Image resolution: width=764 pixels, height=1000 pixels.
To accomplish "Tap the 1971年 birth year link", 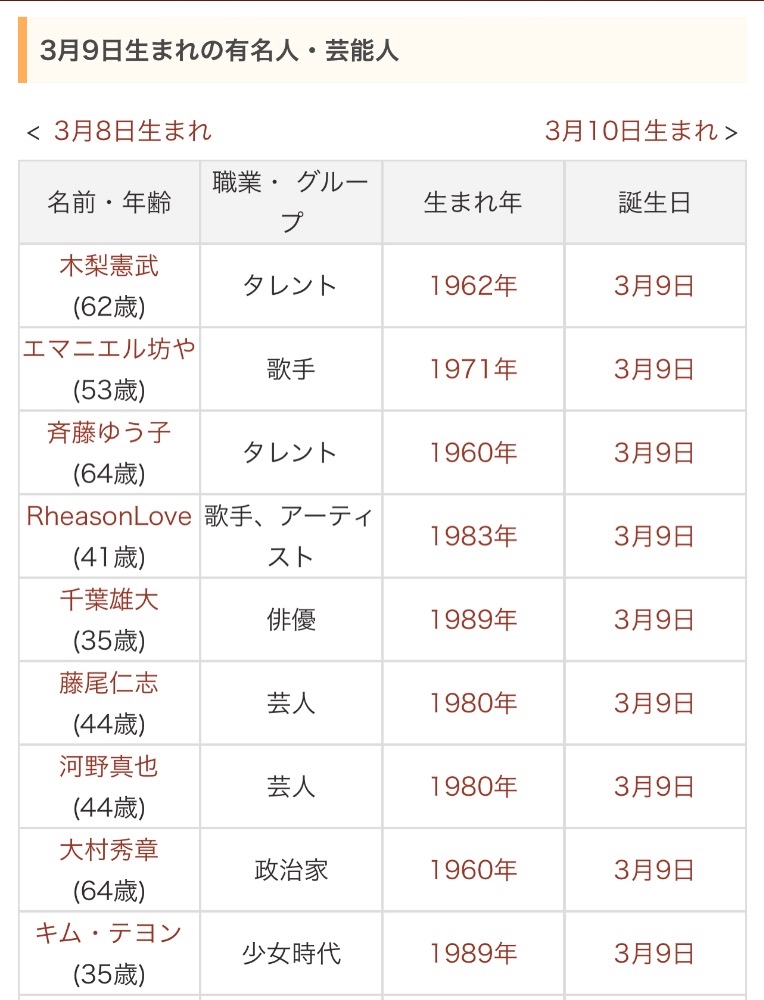I will coord(473,369).
